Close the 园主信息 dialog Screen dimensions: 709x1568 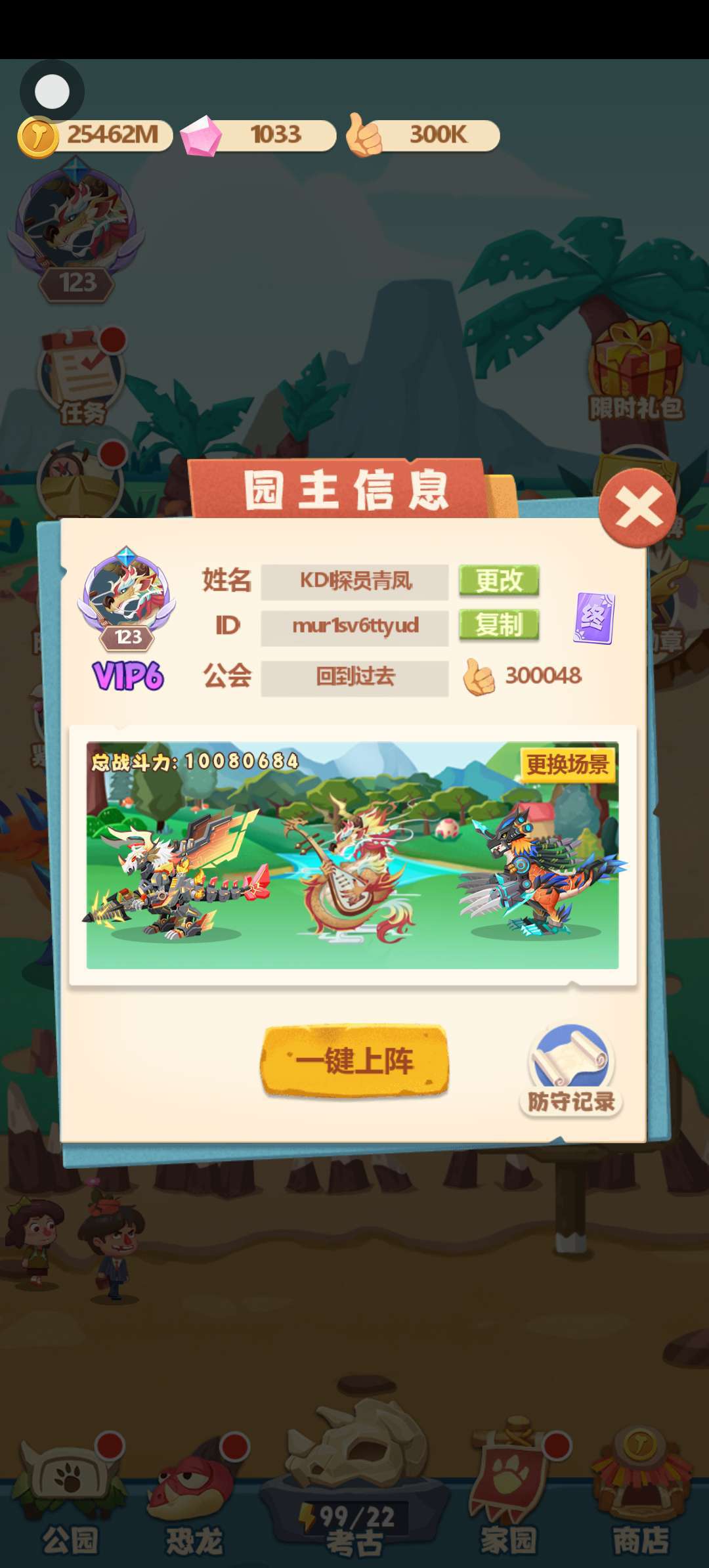coord(637,508)
